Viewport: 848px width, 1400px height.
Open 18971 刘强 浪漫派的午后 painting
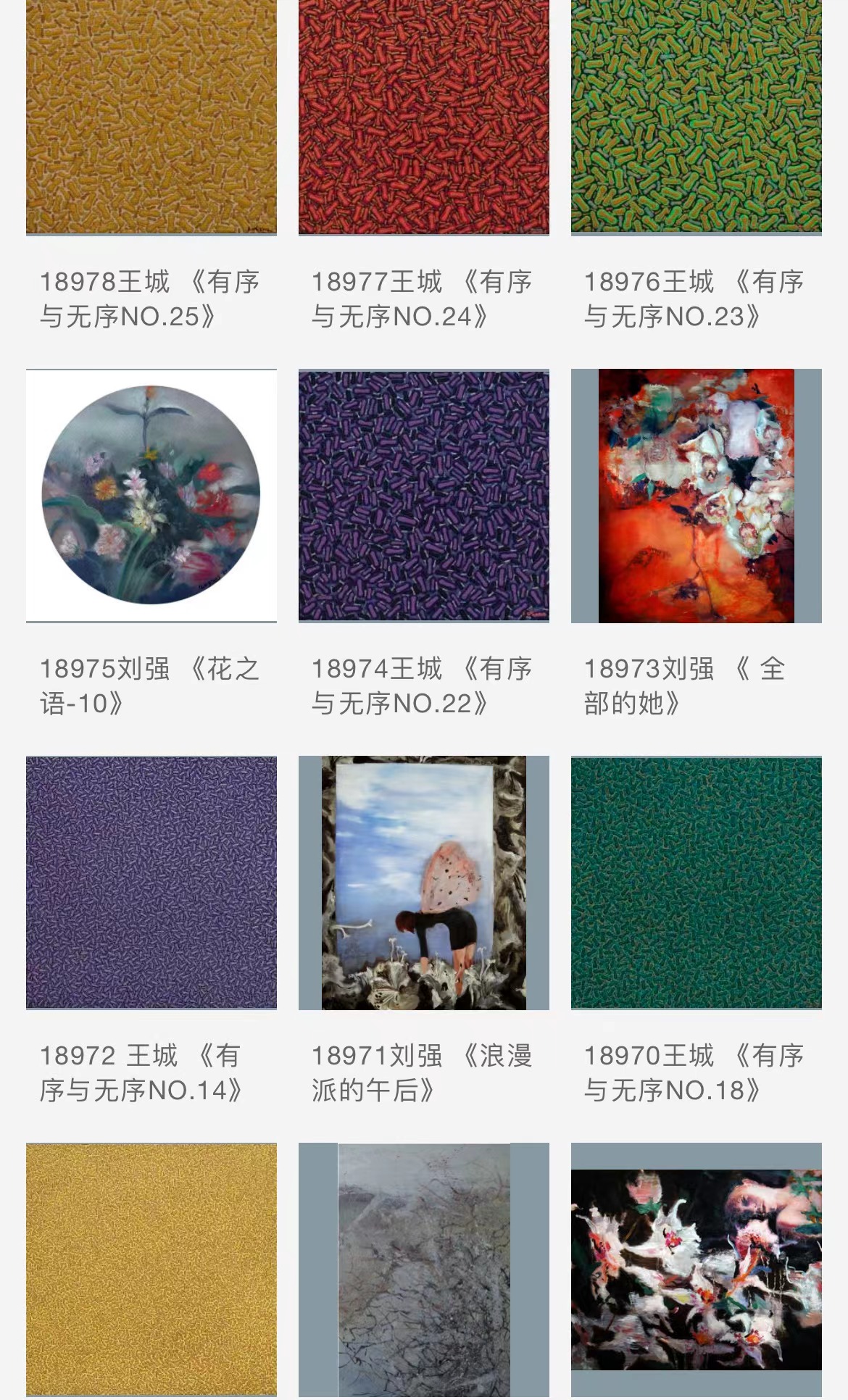point(423,883)
